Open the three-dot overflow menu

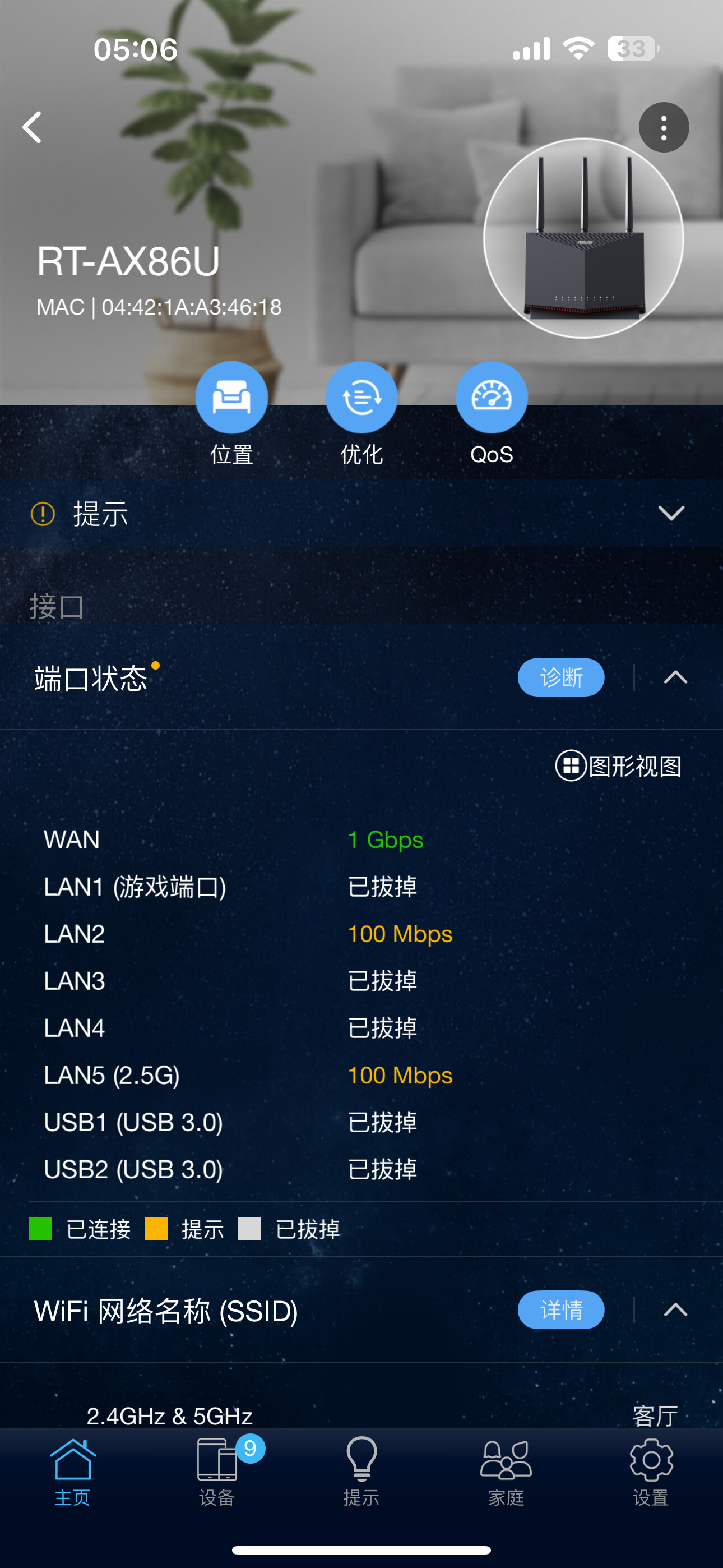(x=664, y=127)
